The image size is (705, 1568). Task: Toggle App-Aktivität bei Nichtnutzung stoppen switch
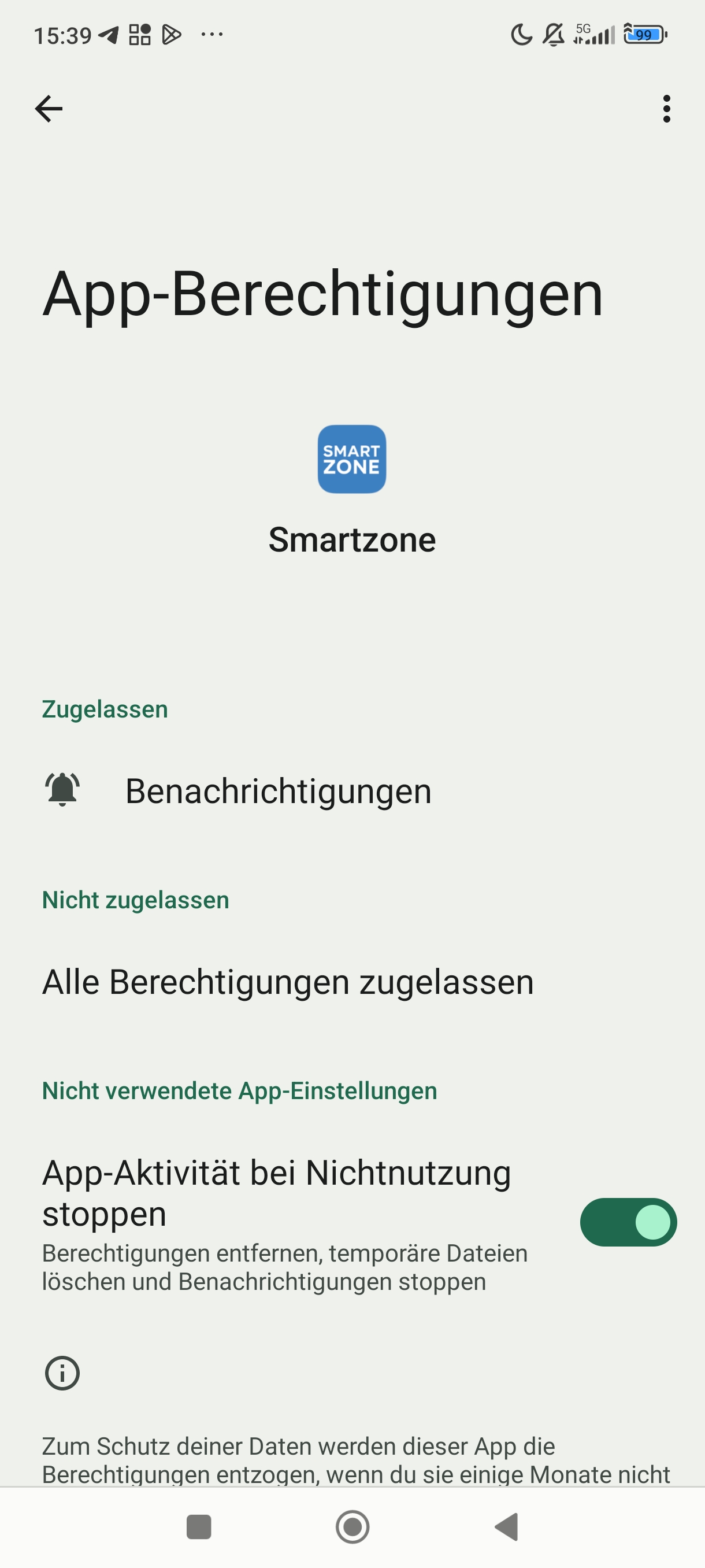[x=628, y=1222]
